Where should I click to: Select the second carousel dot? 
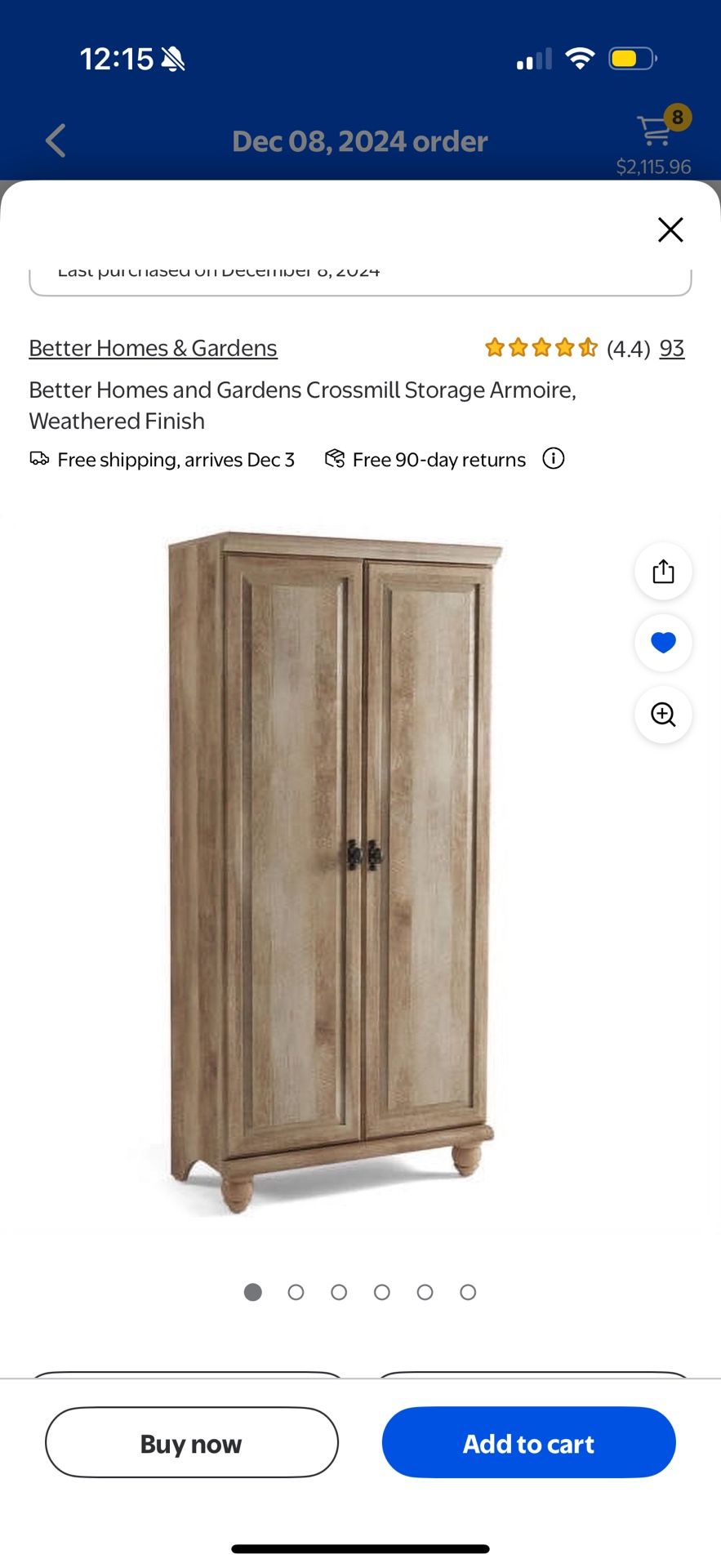click(x=296, y=1292)
